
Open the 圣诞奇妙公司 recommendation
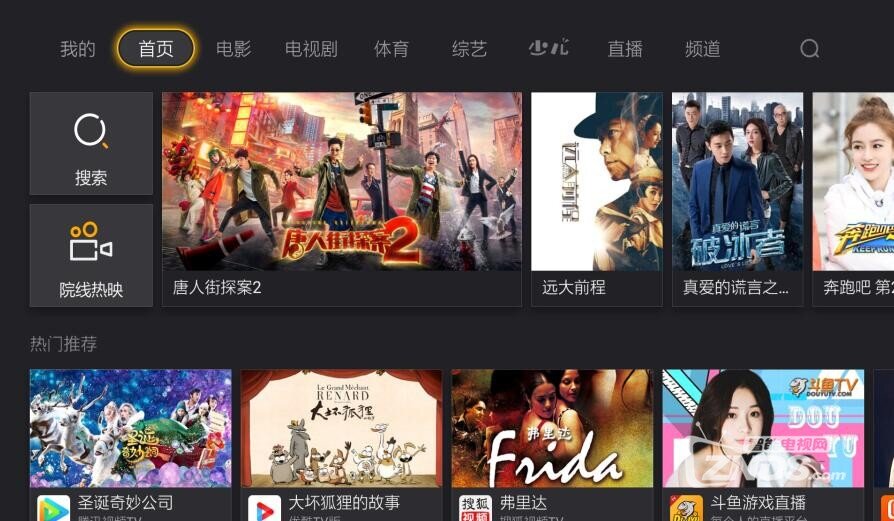click(130, 440)
